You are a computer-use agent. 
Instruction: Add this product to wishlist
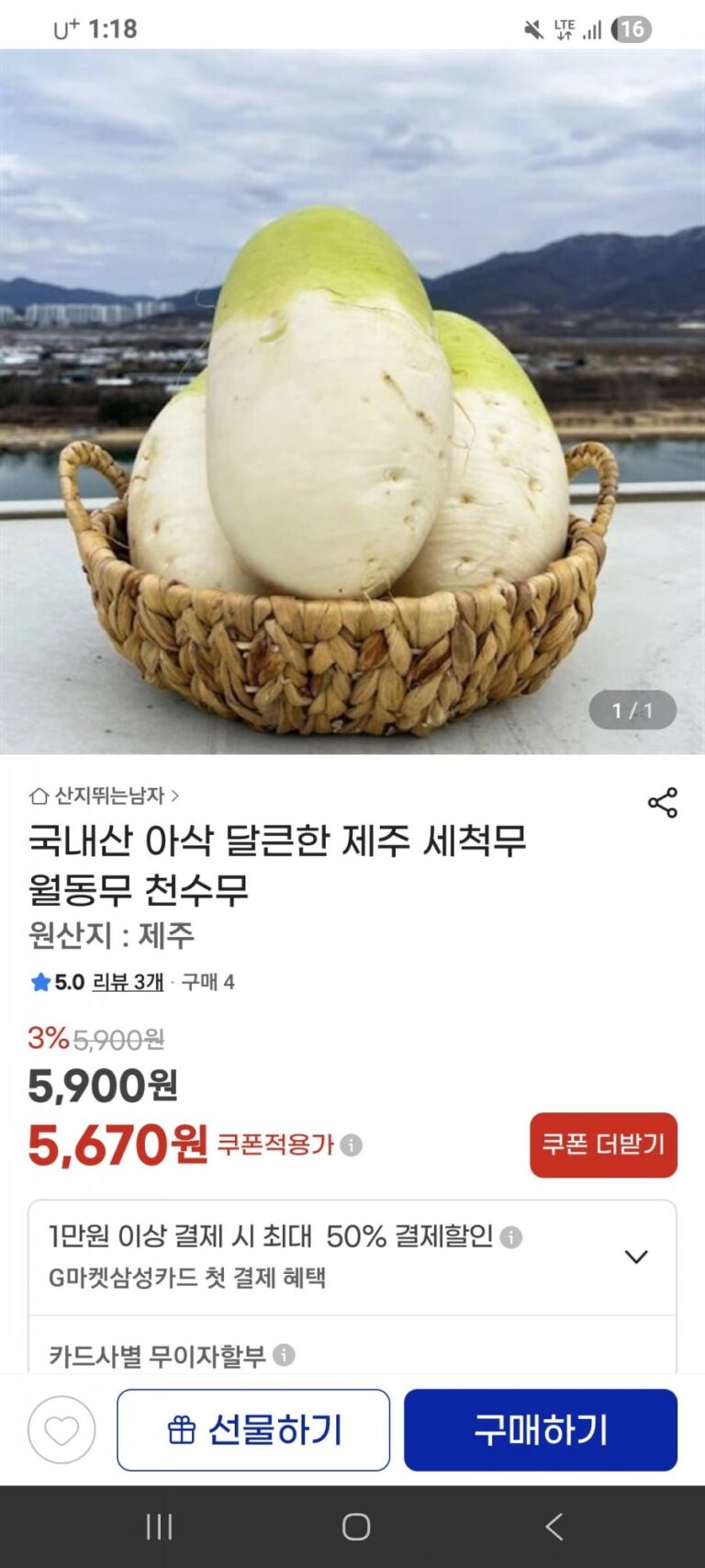62,1430
